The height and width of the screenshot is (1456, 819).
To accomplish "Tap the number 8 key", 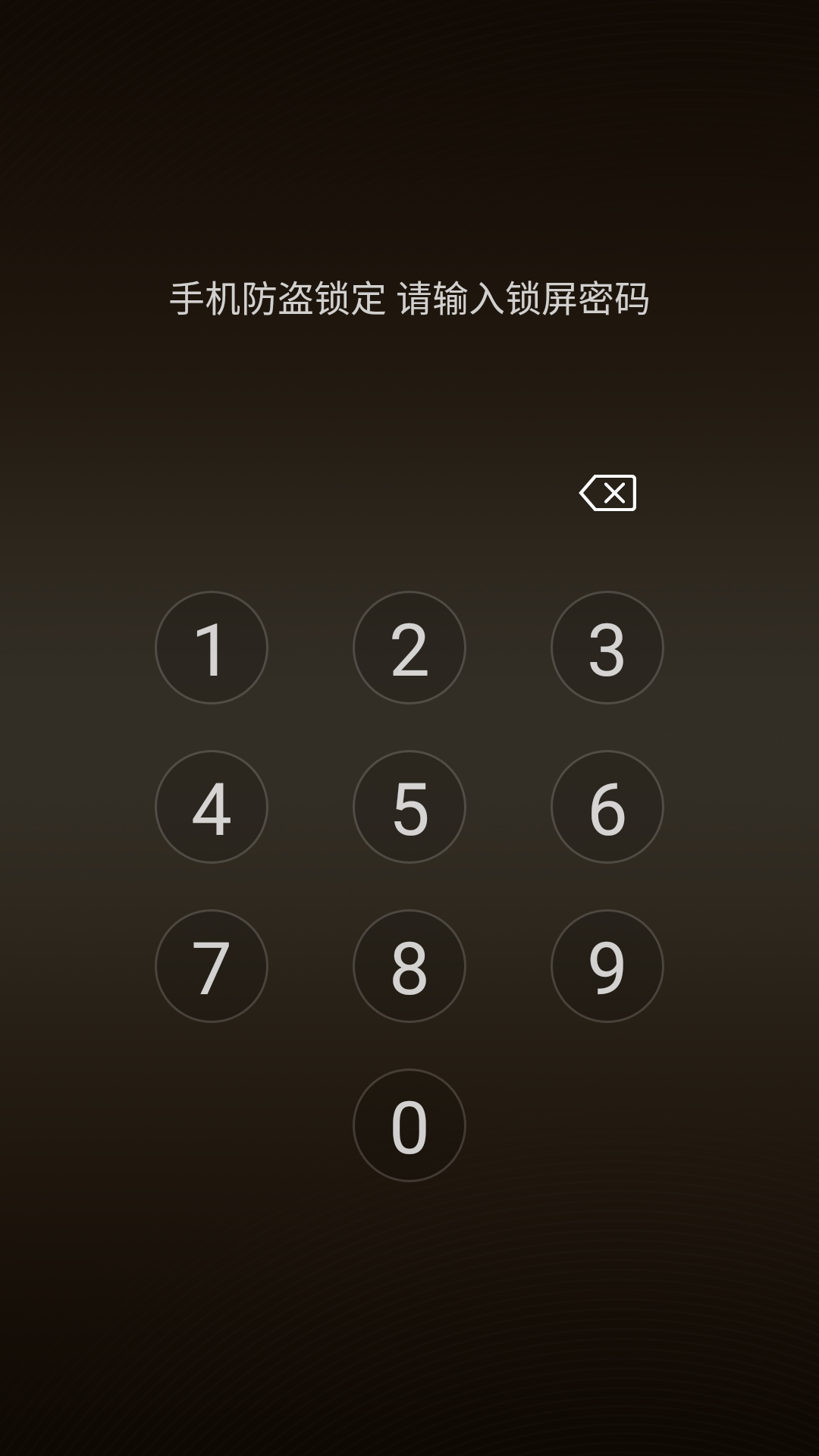I will click(x=409, y=966).
